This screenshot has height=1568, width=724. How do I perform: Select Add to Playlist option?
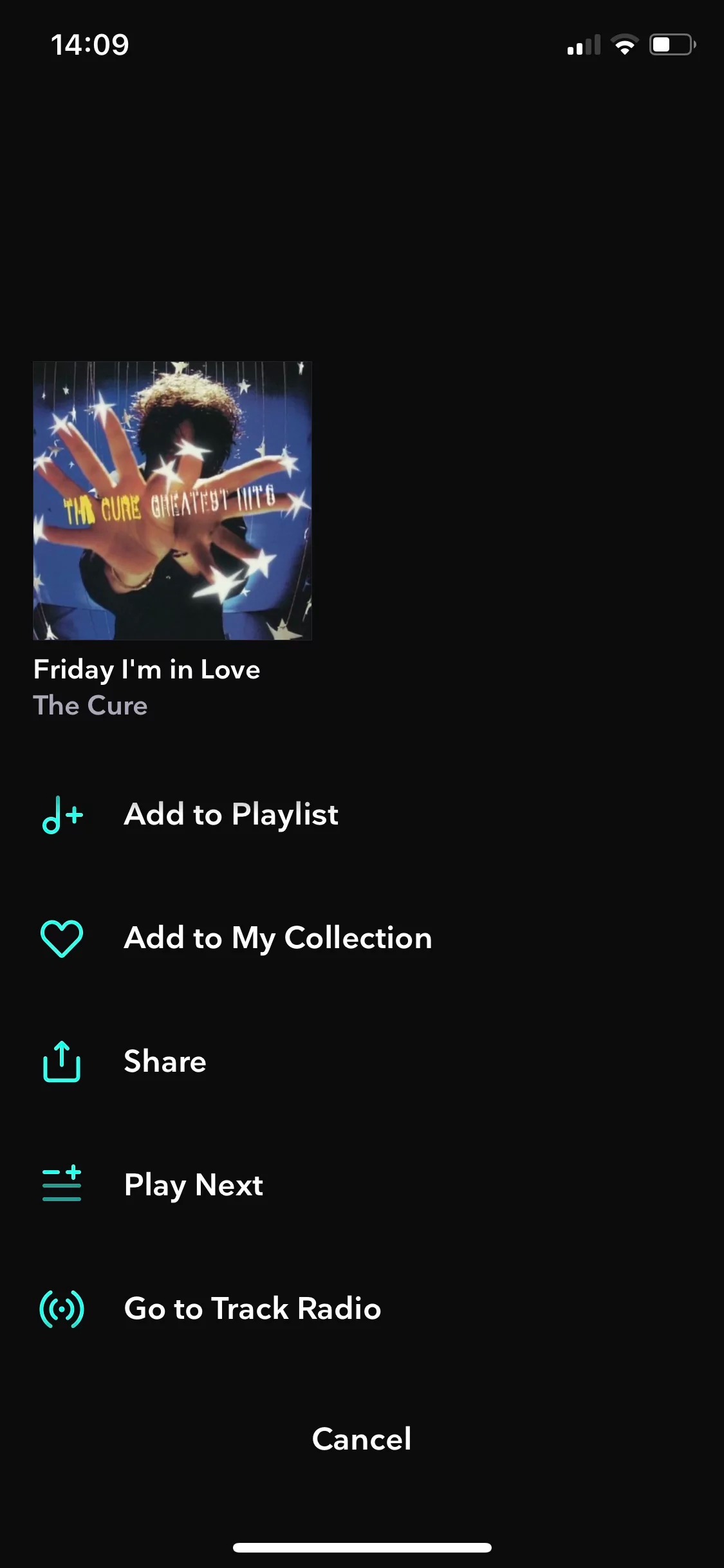230,814
